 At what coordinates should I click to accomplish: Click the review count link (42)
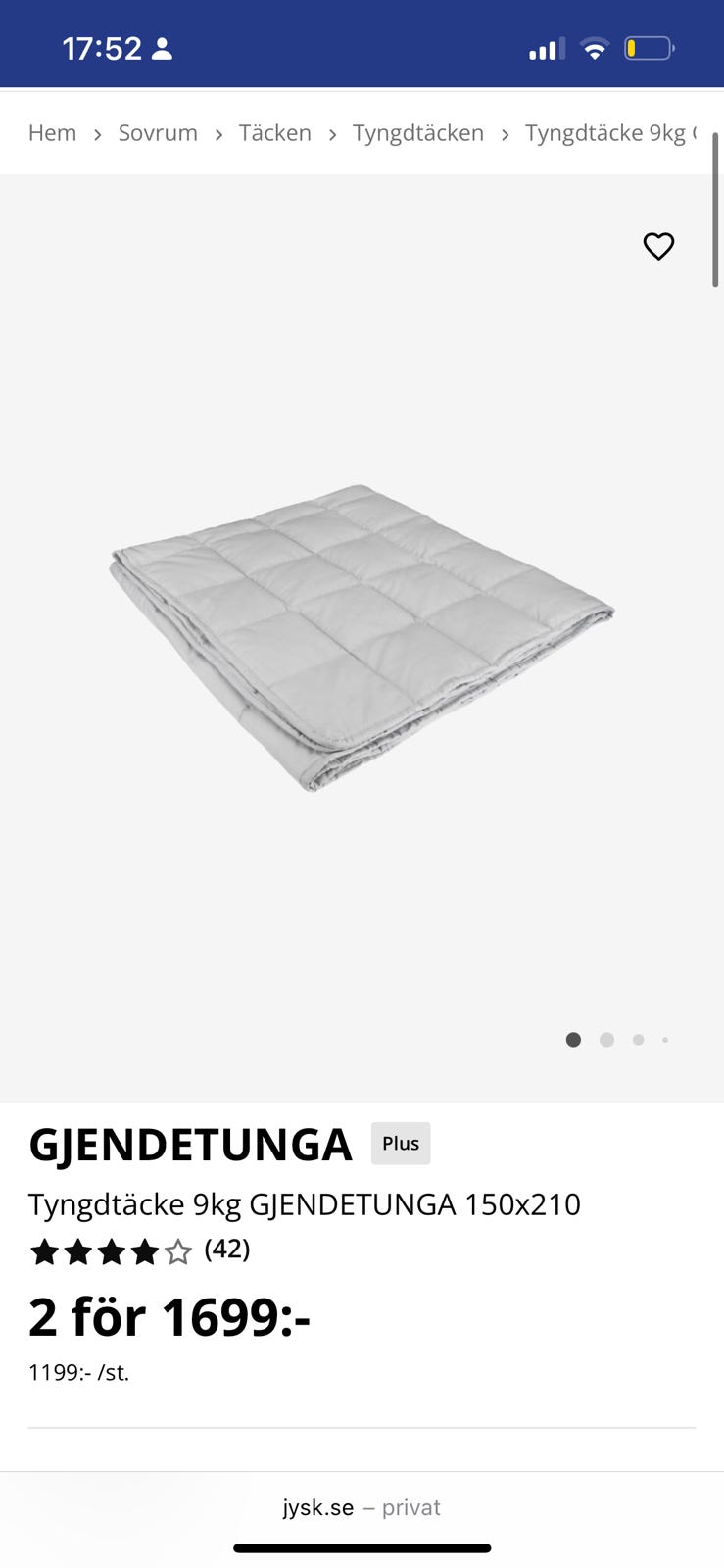[226, 1251]
